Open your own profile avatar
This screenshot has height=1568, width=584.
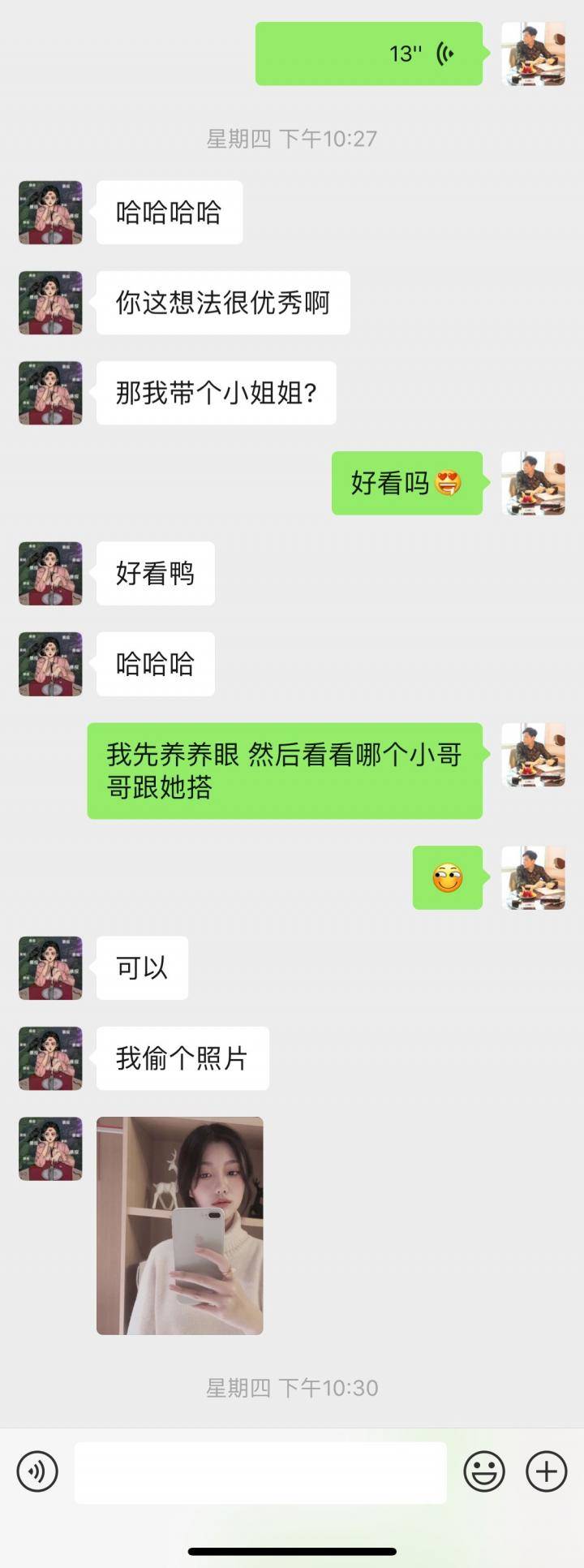click(534, 51)
